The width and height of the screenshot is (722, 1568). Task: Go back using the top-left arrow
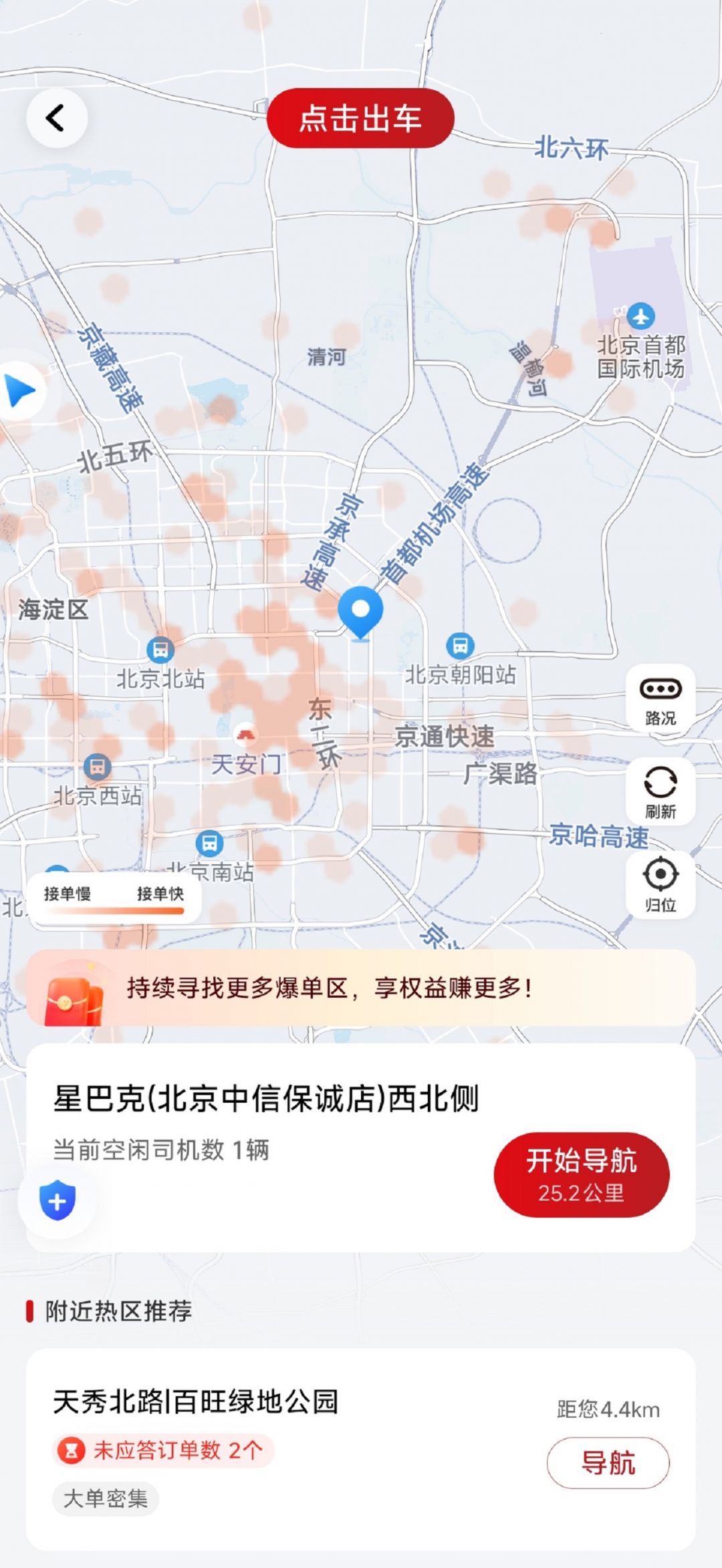[x=56, y=118]
